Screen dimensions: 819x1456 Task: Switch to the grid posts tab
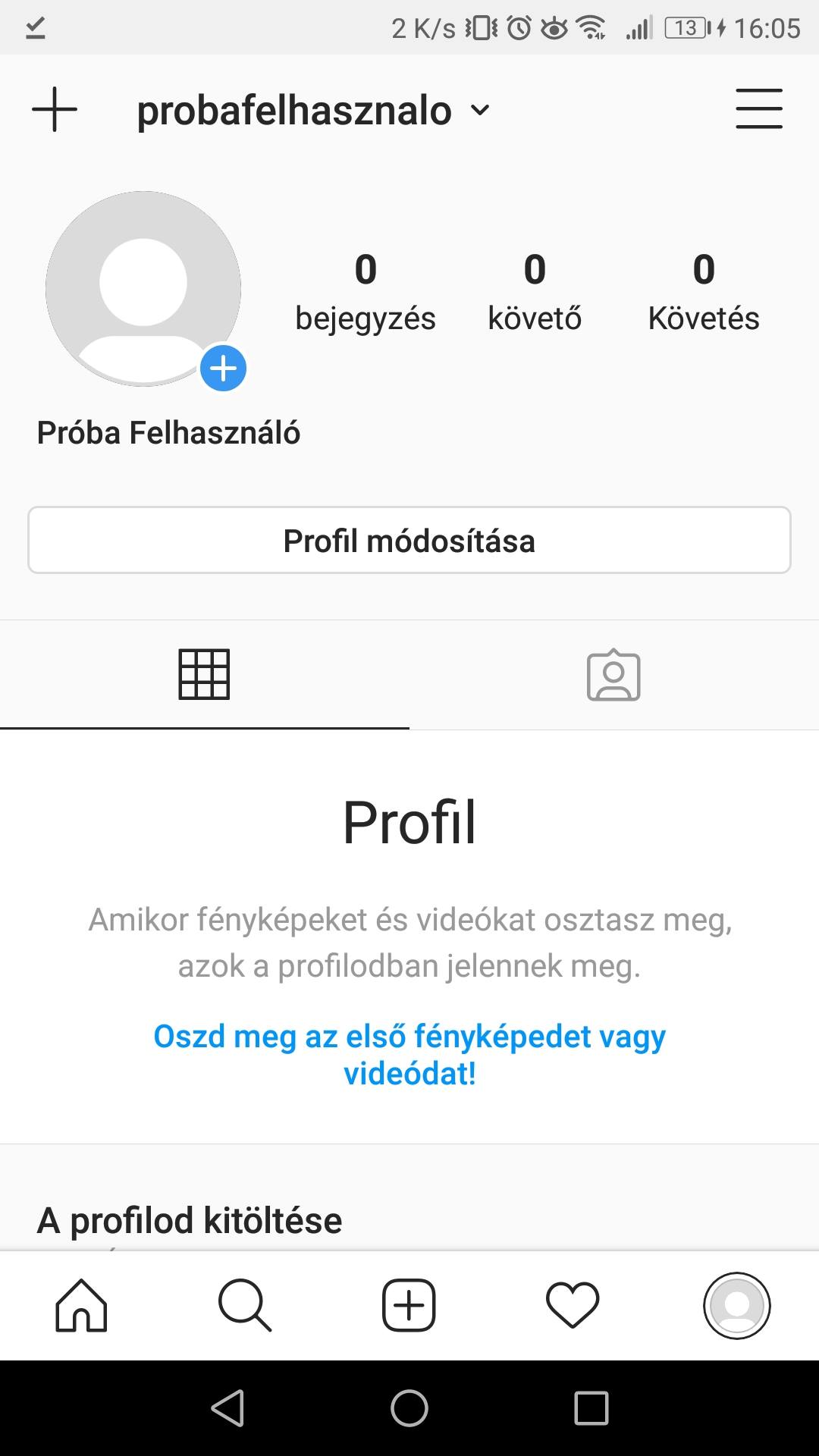(x=204, y=674)
